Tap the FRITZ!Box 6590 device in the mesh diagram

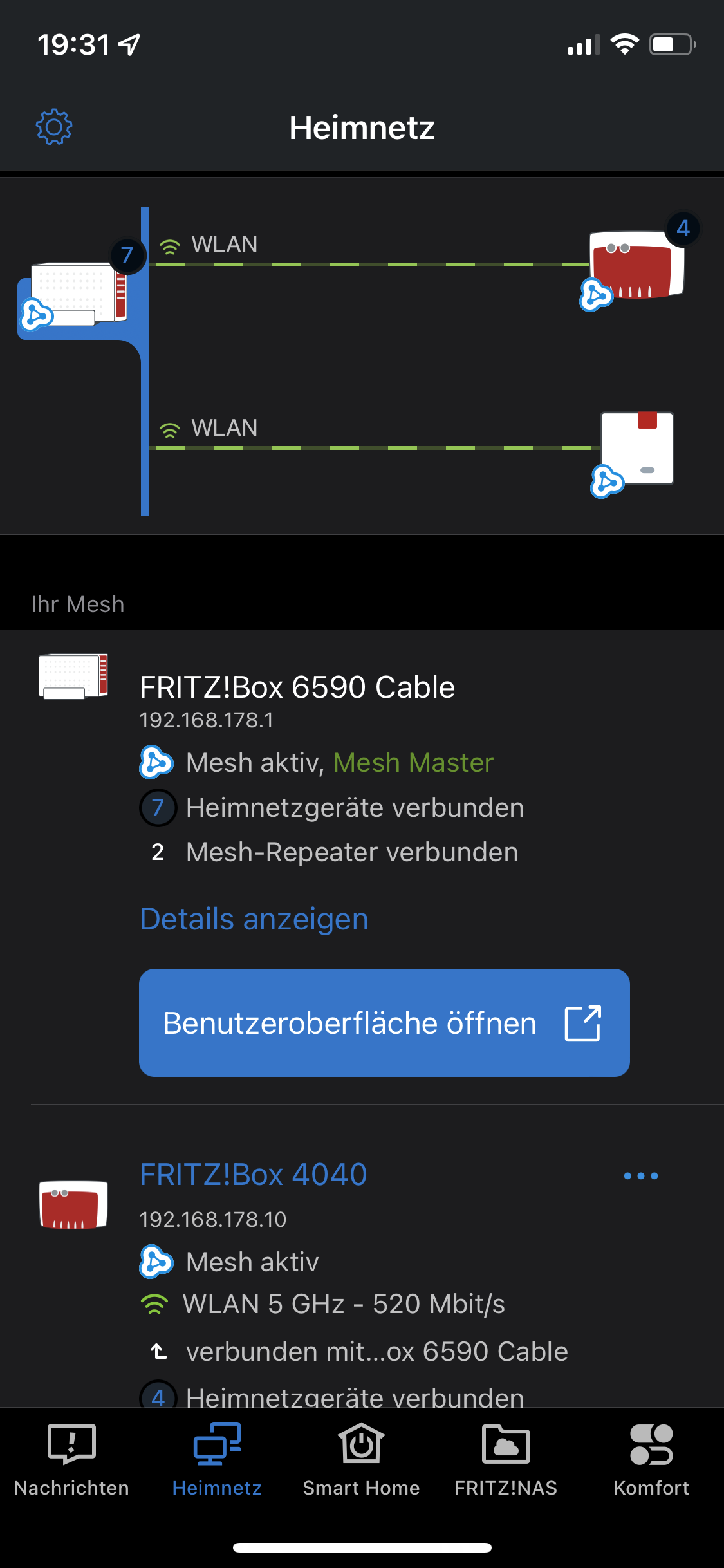pos(77,294)
